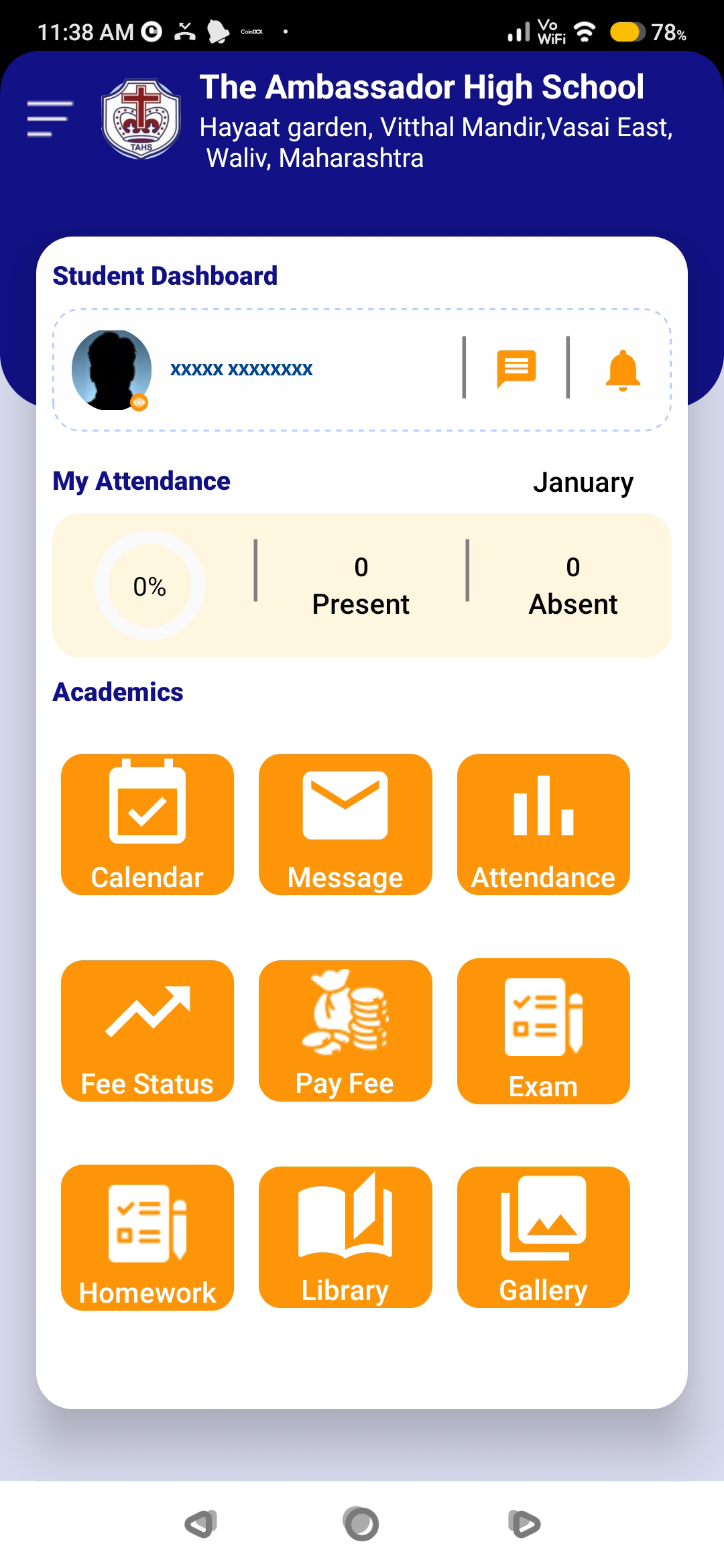Browse the Gallery tile
The image size is (724, 1568).
(544, 1237)
